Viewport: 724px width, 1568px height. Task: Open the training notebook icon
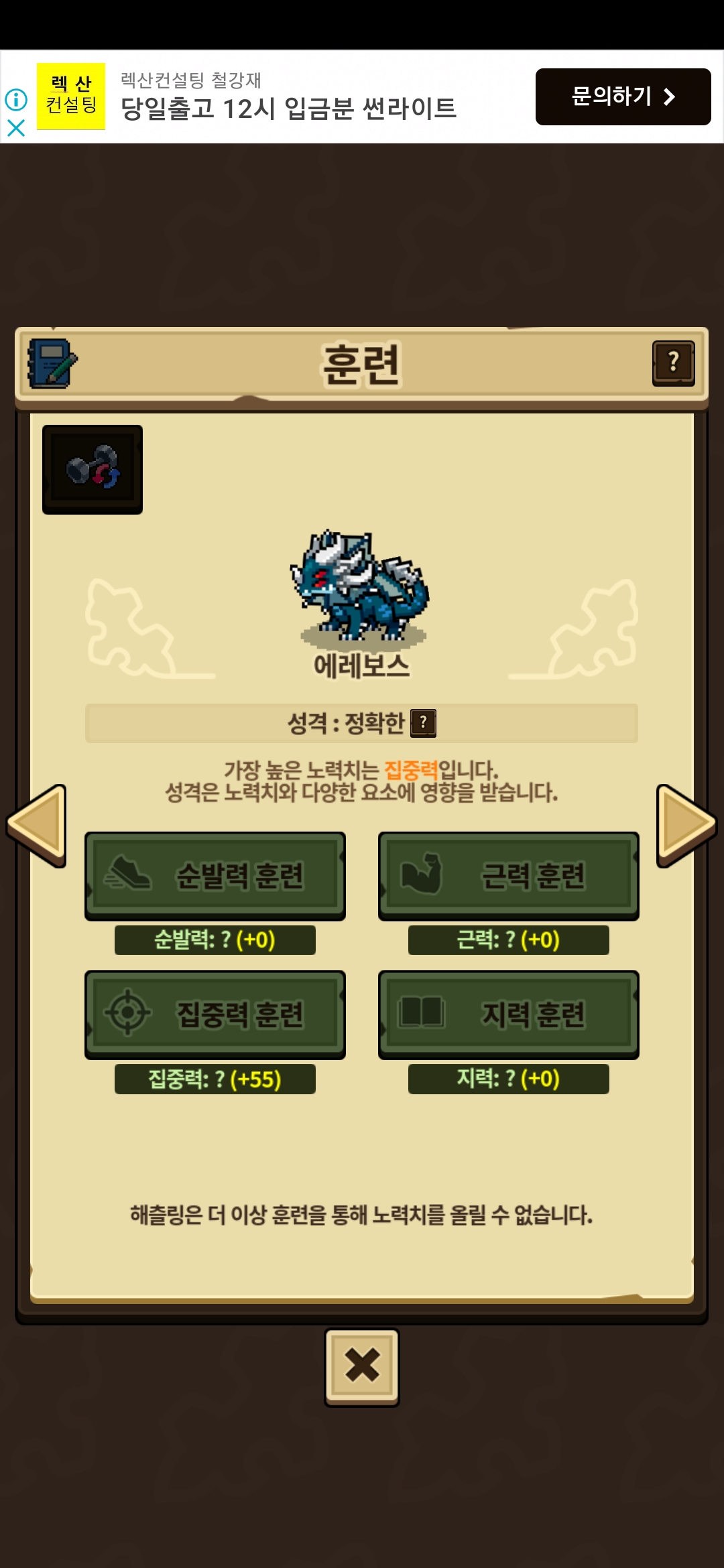coord(52,363)
